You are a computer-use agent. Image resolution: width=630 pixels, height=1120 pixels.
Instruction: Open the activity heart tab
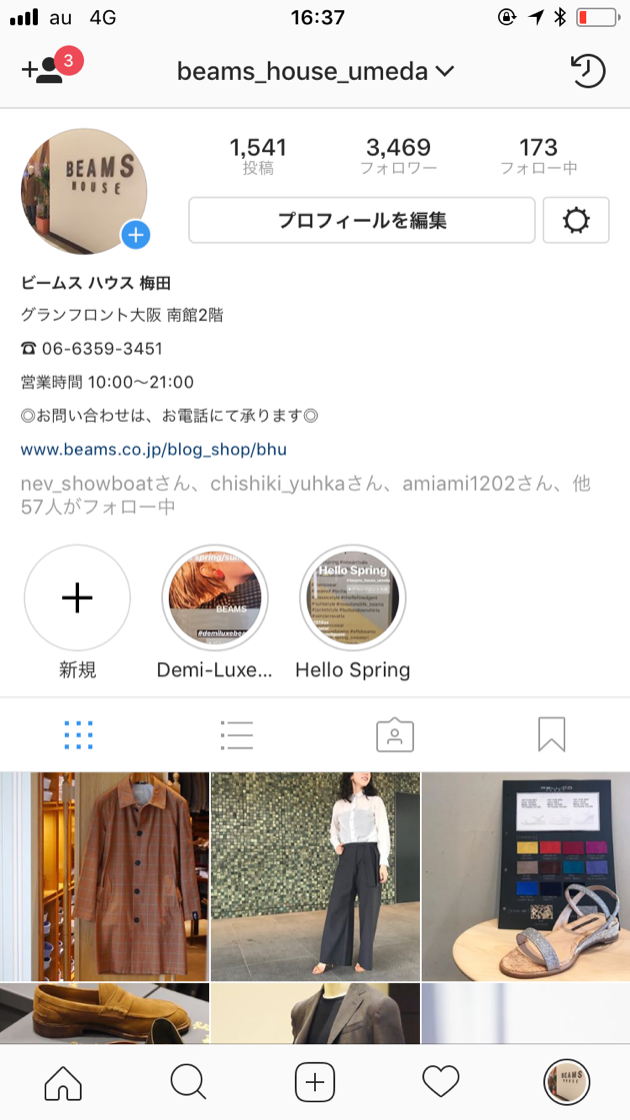tap(440, 1082)
